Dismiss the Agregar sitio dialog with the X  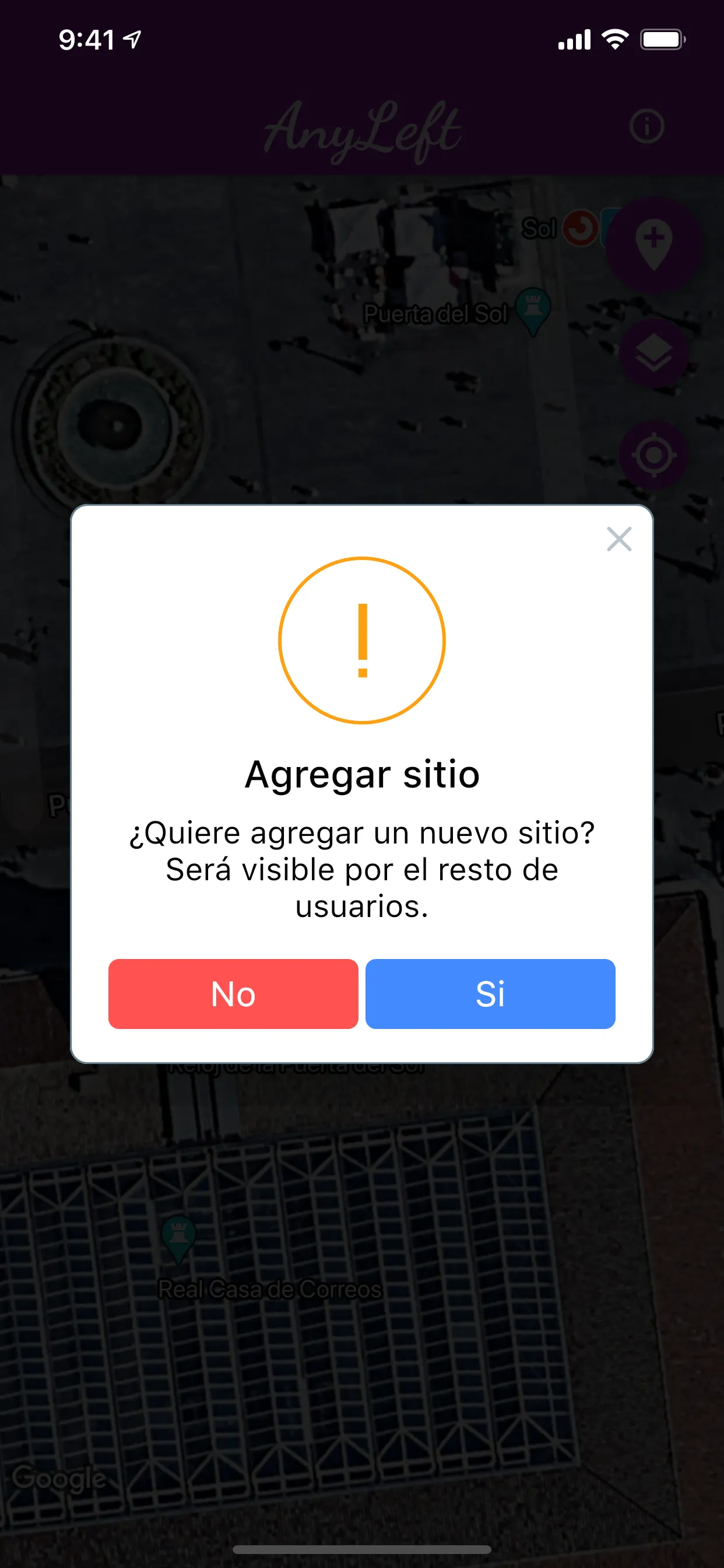pyautogui.click(x=619, y=540)
